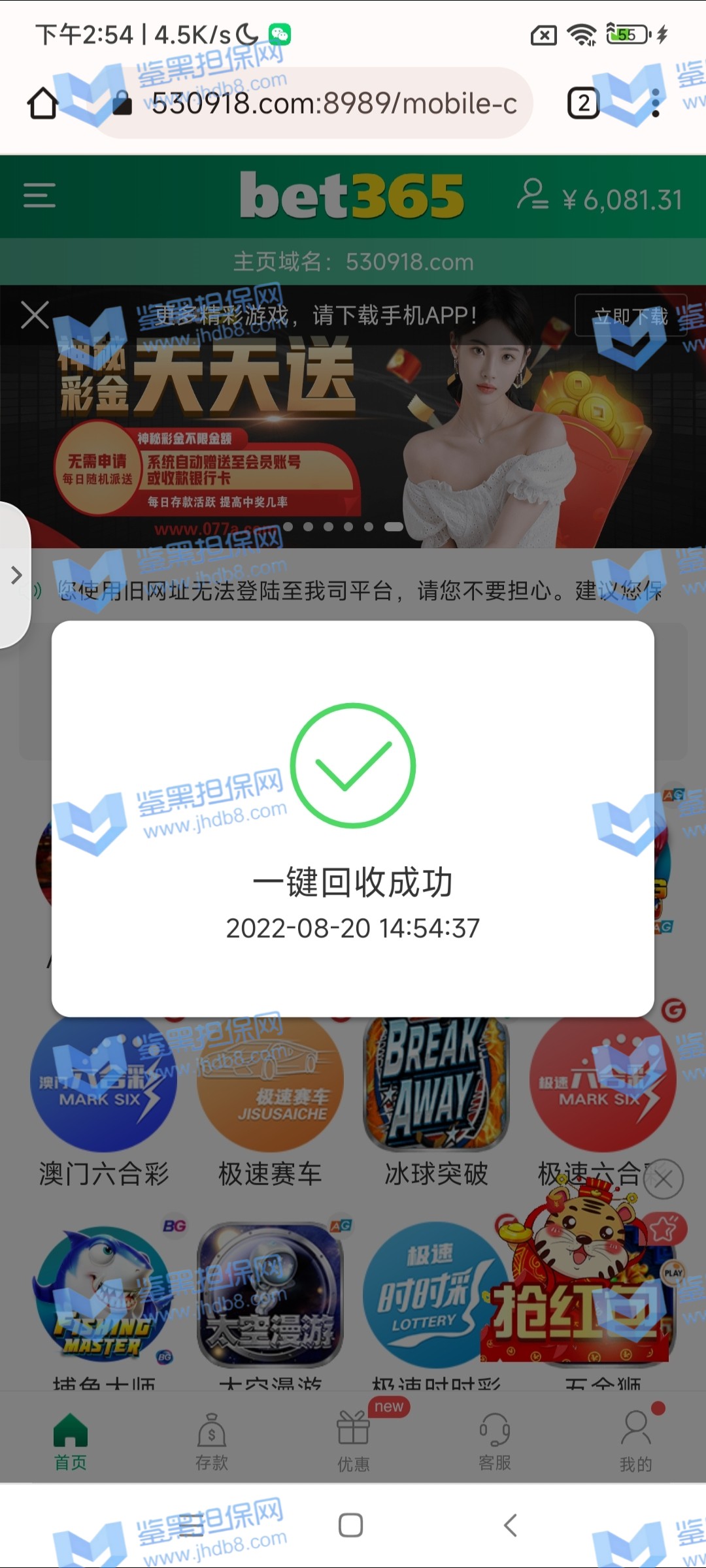The width and height of the screenshot is (706, 1568).
Task: Dismiss the app download banner
Action: tap(35, 315)
